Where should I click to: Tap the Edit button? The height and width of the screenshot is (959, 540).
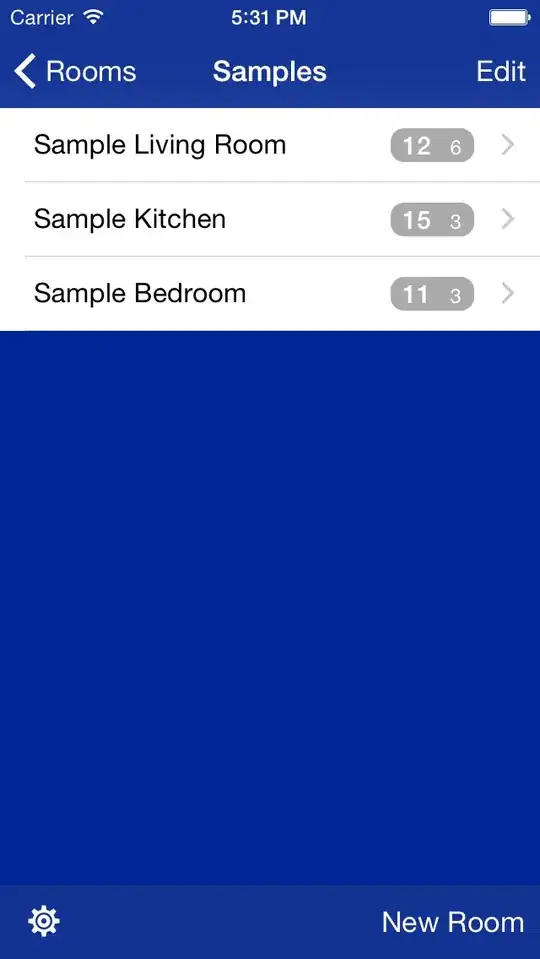pyautogui.click(x=501, y=72)
